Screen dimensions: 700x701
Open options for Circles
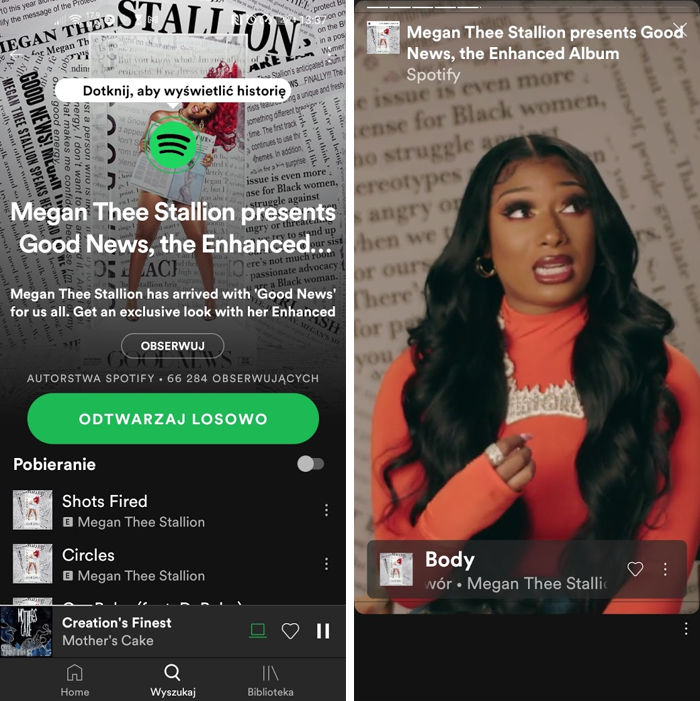pos(326,564)
